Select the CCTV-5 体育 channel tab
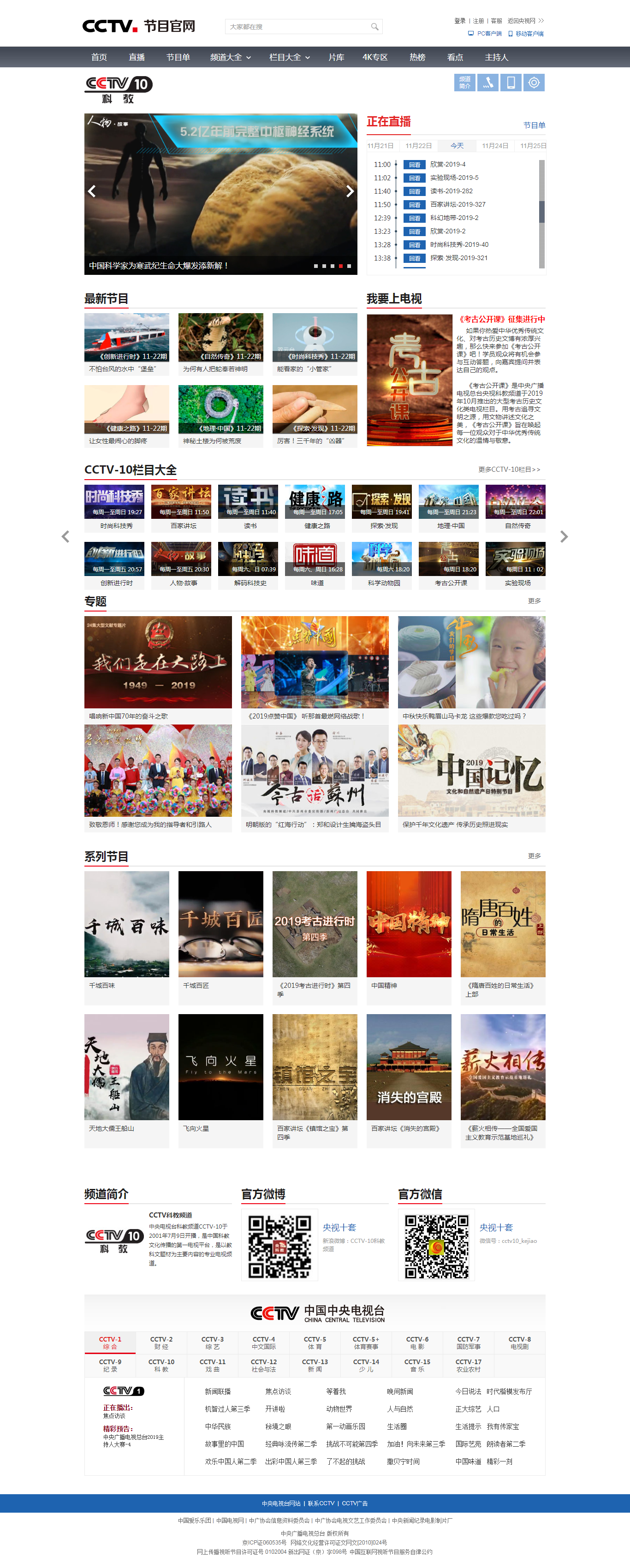The height and width of the screenshot is (1568, 630). (315, 1343)
